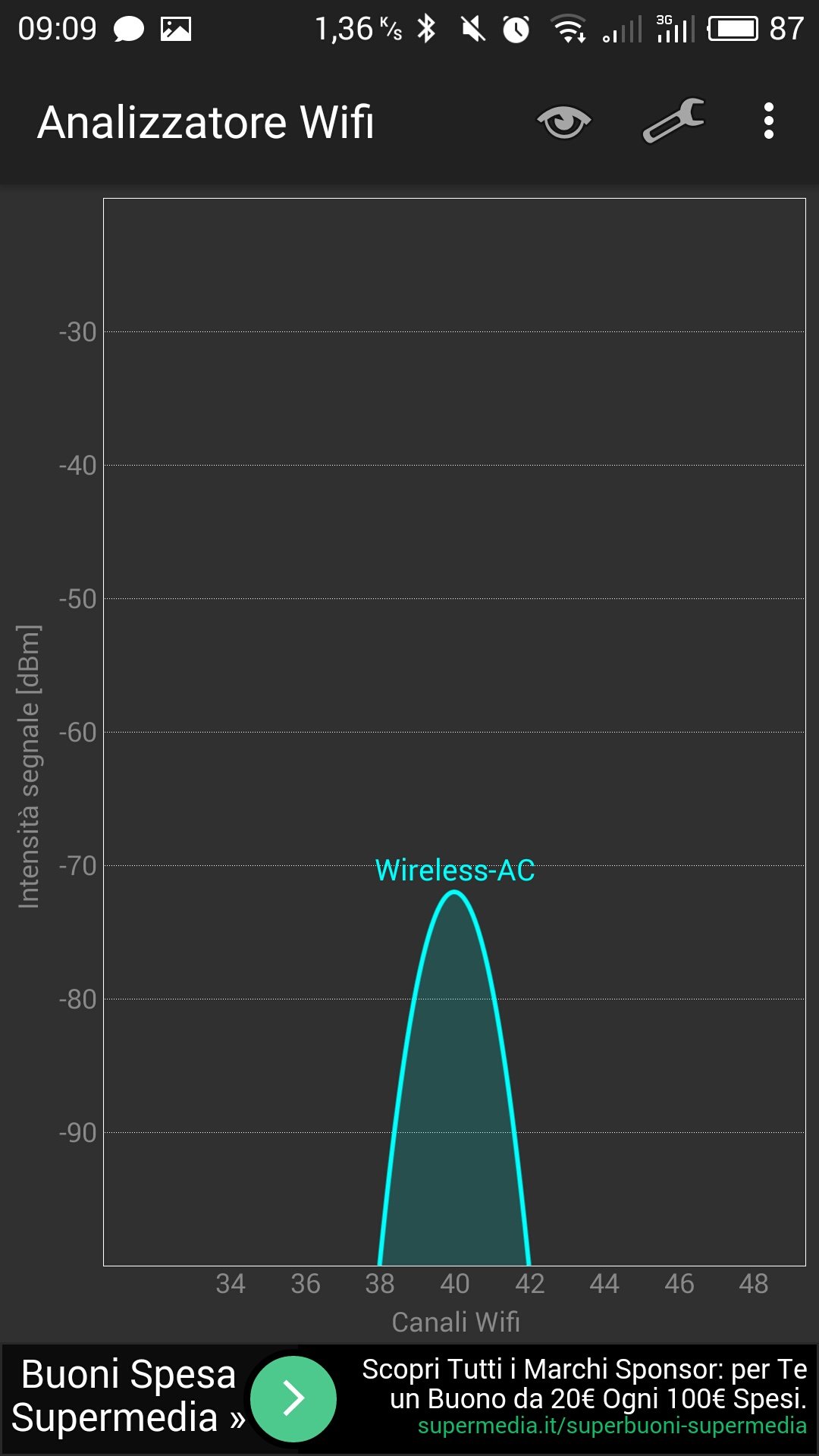Screen dimensions: 819x1456
Task: Open the three-dot overflow menu
Action: 769,121
